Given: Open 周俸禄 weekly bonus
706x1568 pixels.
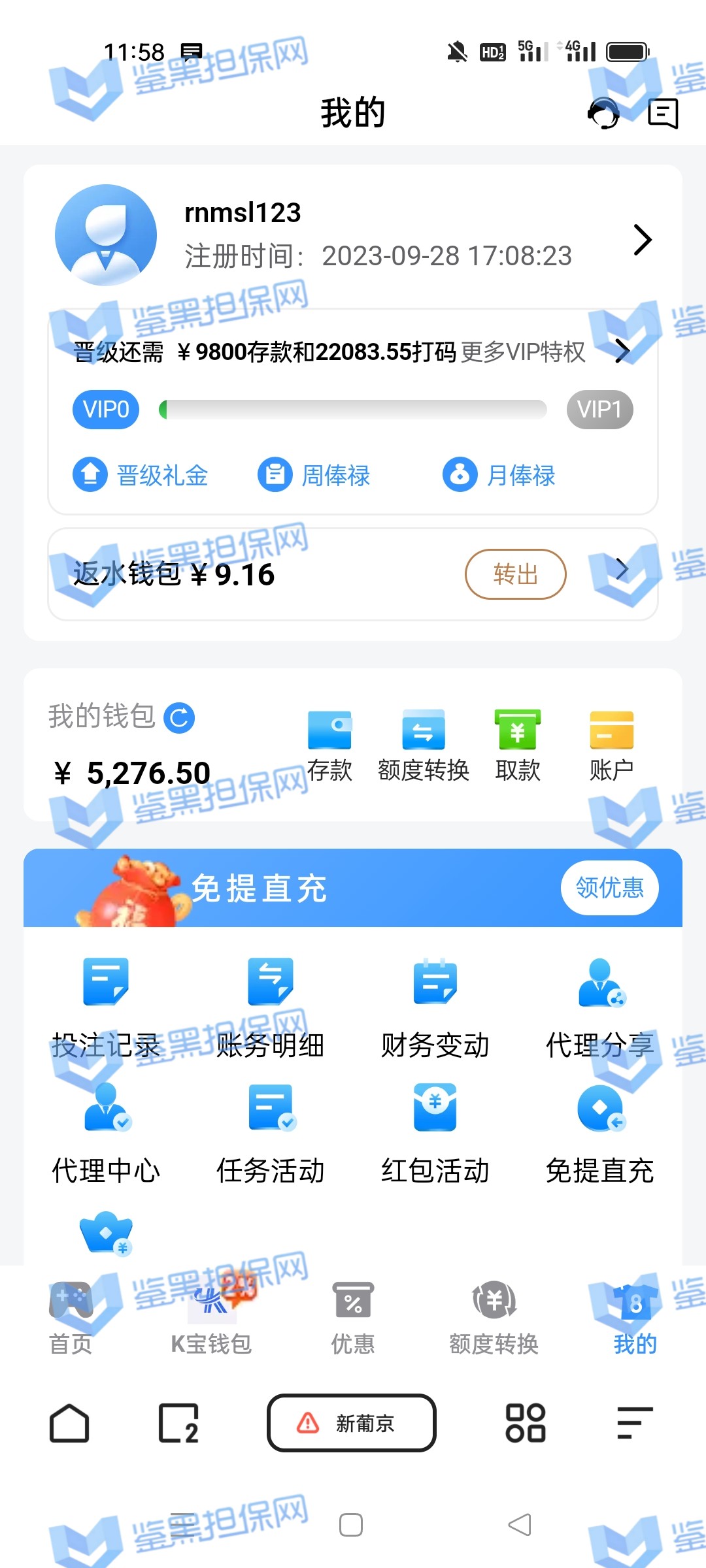Looking at the screenshot, I should point(314,475).
